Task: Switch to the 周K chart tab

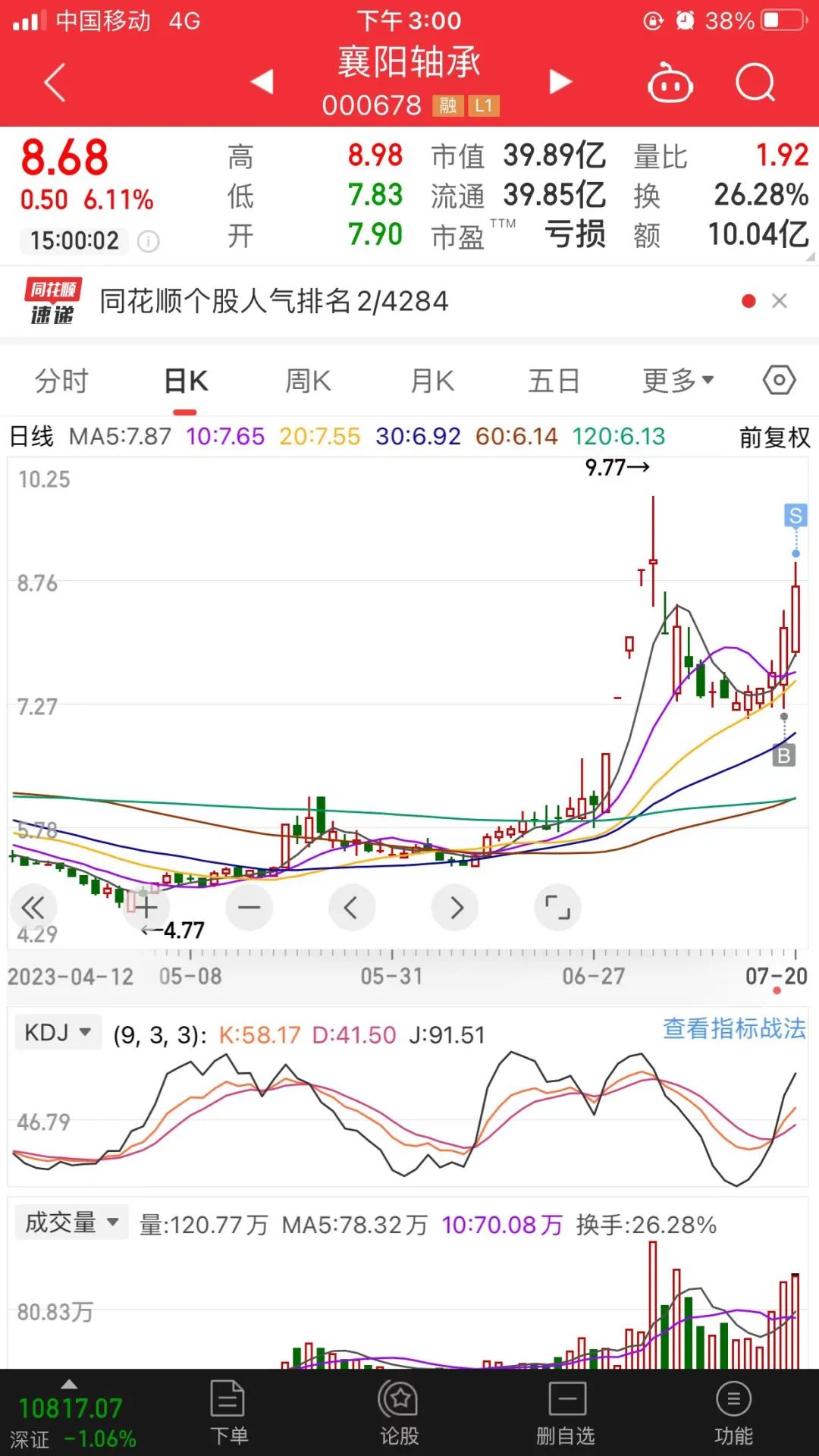Action: 308,381
